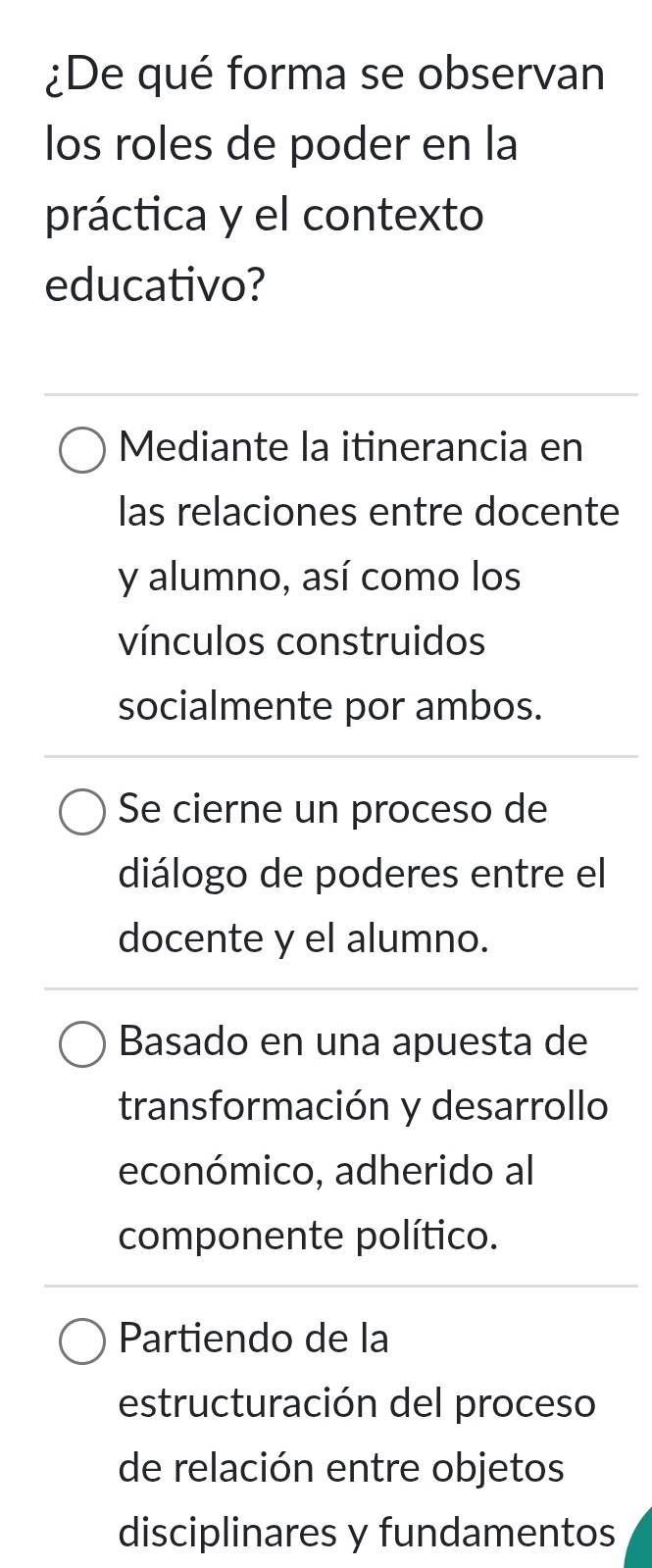The height and width of the screenshot is (1568, 652).
Task: Choose 'Se cierne un proceso de diálogo' option
Action: coord(82,812)
